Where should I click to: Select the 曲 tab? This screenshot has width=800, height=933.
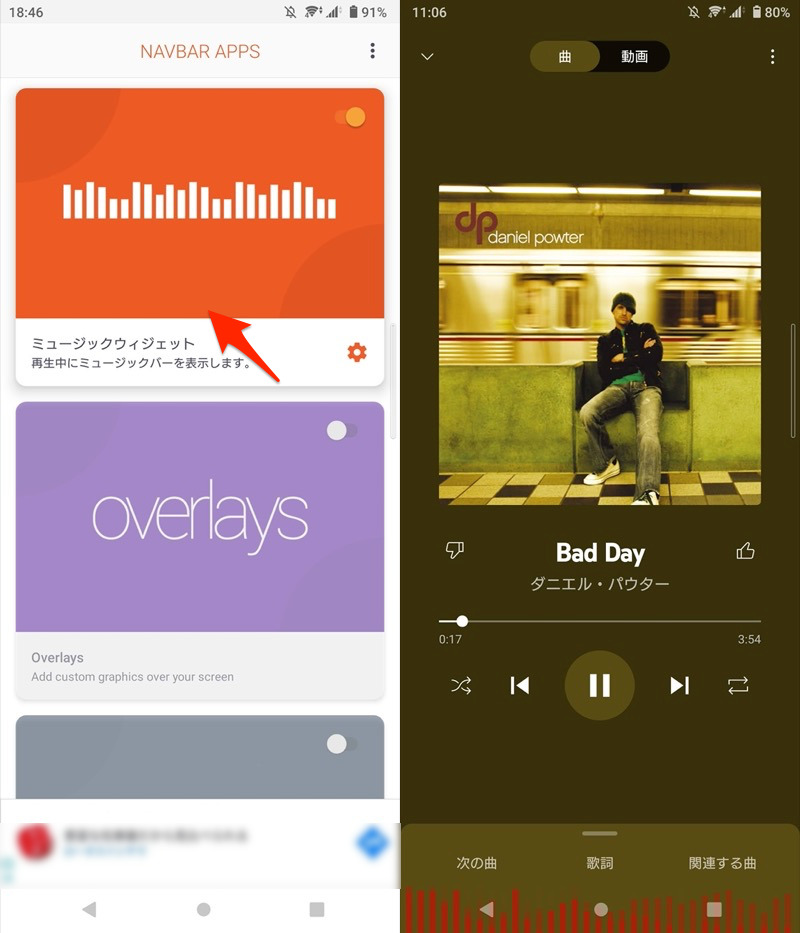pos(564,57)
